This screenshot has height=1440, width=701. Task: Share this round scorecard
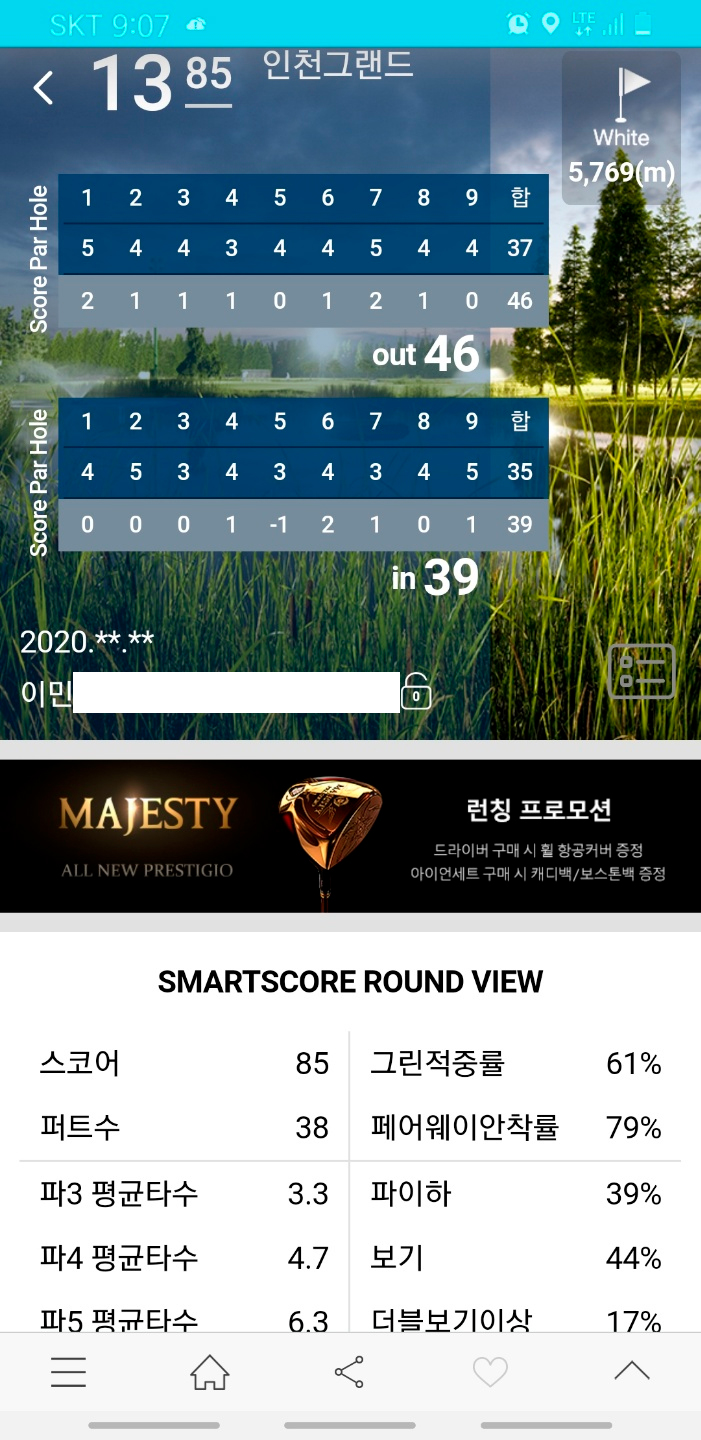click(349, 1372)
